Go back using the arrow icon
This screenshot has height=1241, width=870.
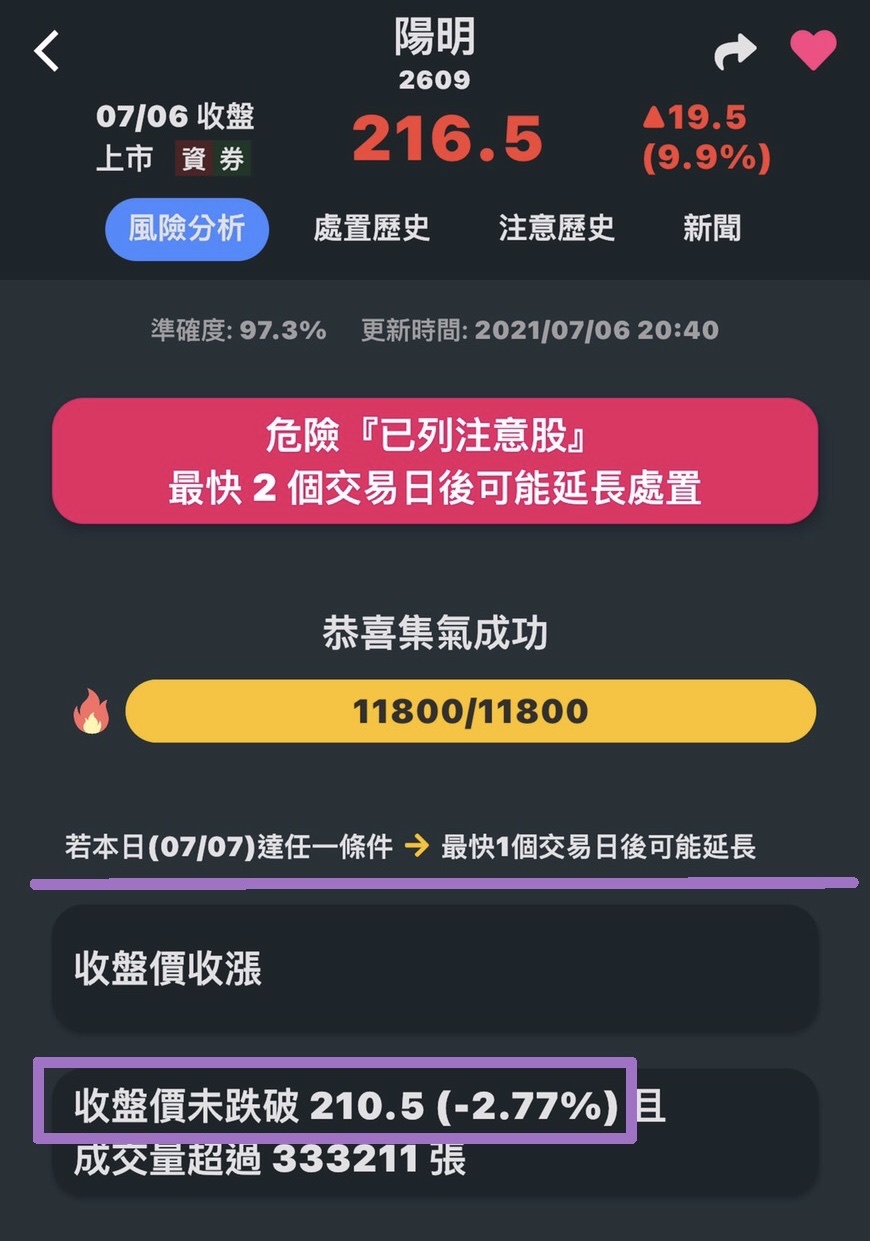[x=47, y=51]
